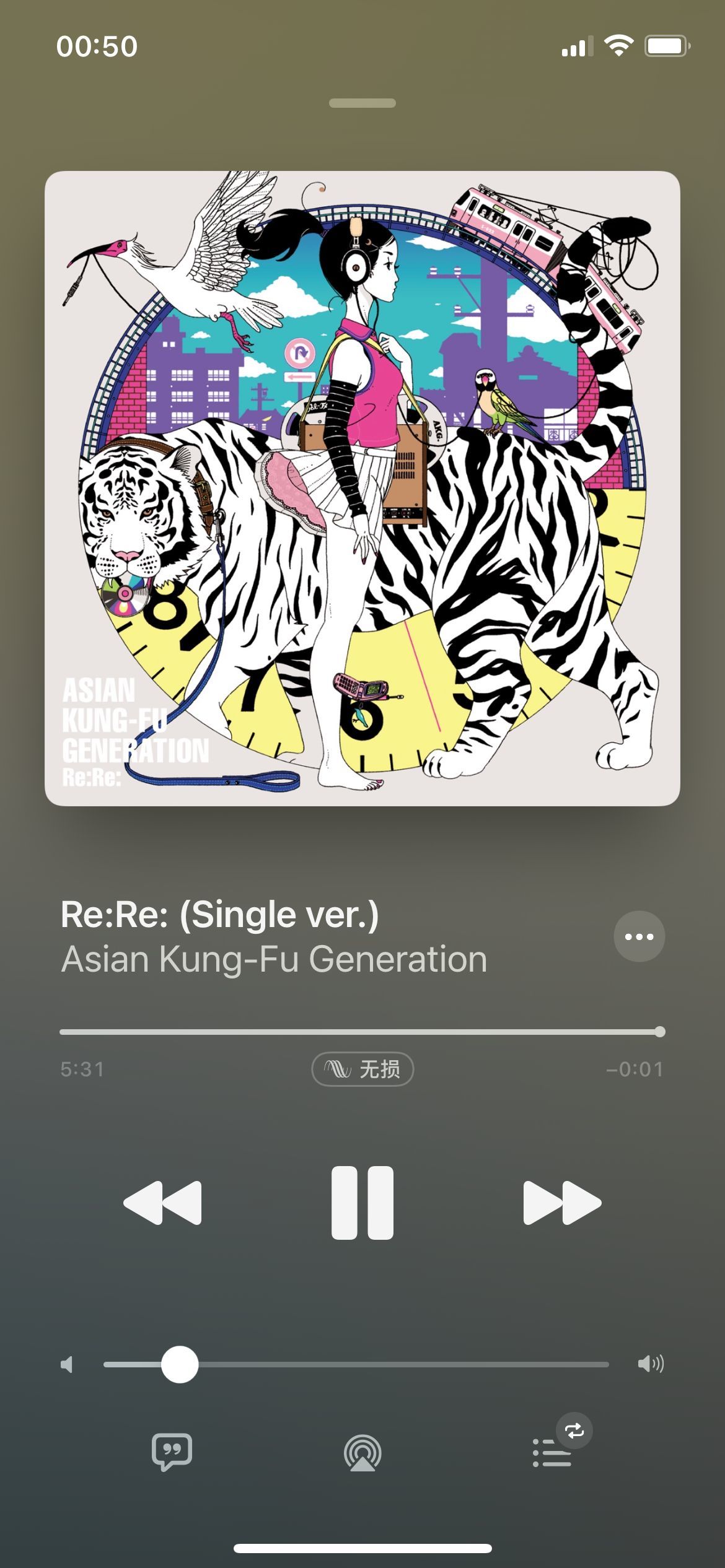725x1568 pixels.
Task: Open the playing next queue
Action: pos(552,1453)
